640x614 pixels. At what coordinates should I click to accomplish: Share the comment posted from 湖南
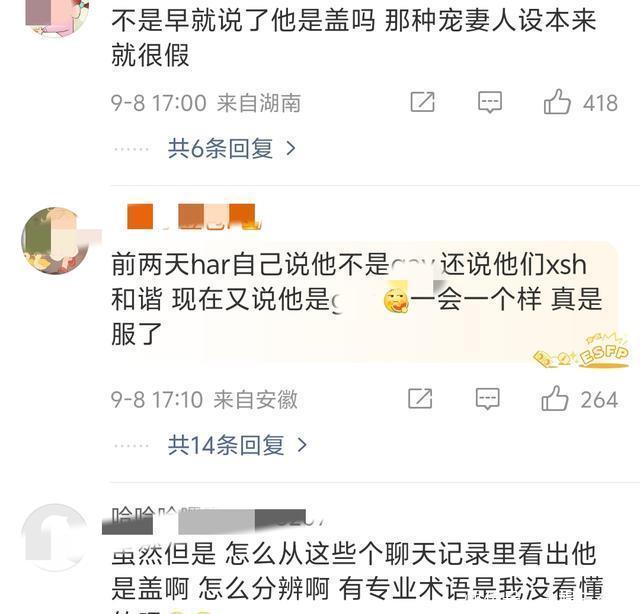click(422, 102)
